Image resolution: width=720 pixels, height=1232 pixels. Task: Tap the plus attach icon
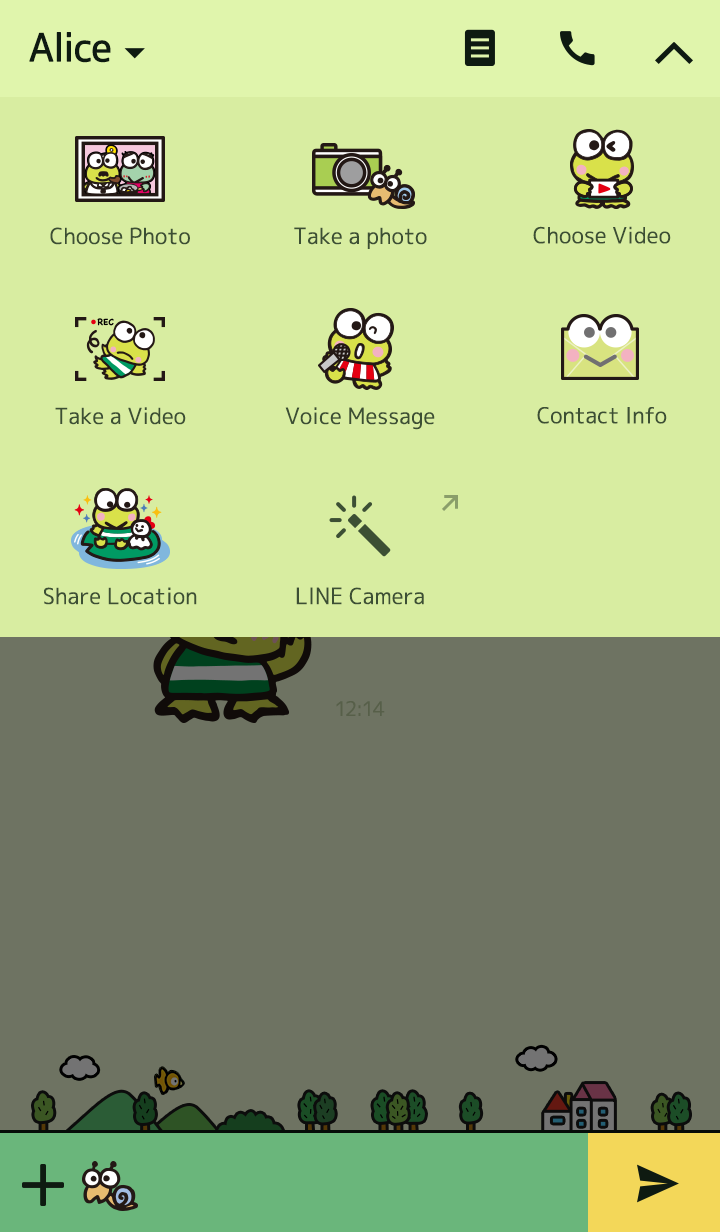click(x=42, y=1184)
